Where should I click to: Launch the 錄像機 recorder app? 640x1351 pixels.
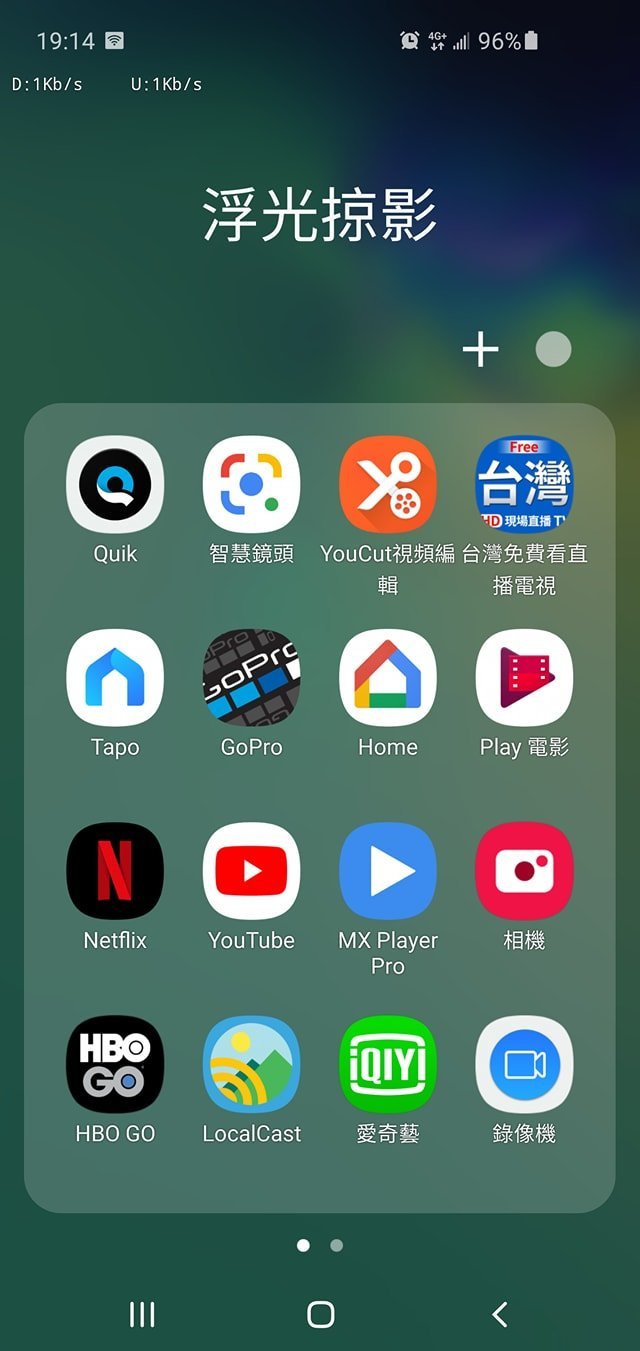[x=524, y=1064]
